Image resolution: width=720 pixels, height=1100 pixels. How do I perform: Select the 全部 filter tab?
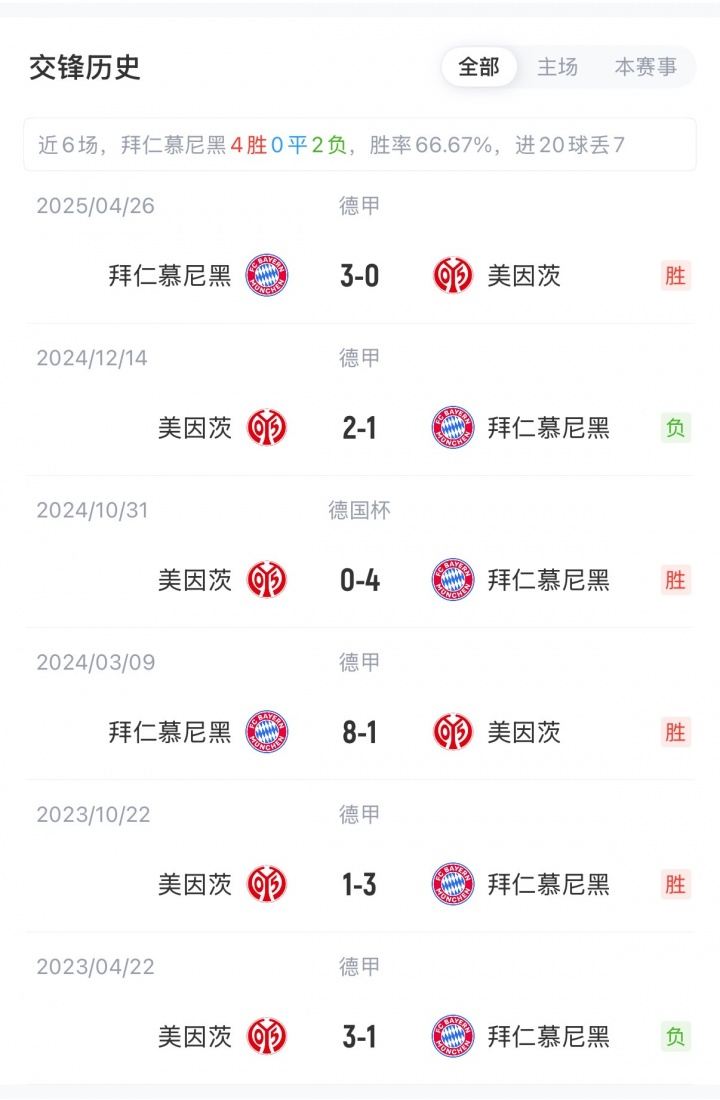(479, 67)
